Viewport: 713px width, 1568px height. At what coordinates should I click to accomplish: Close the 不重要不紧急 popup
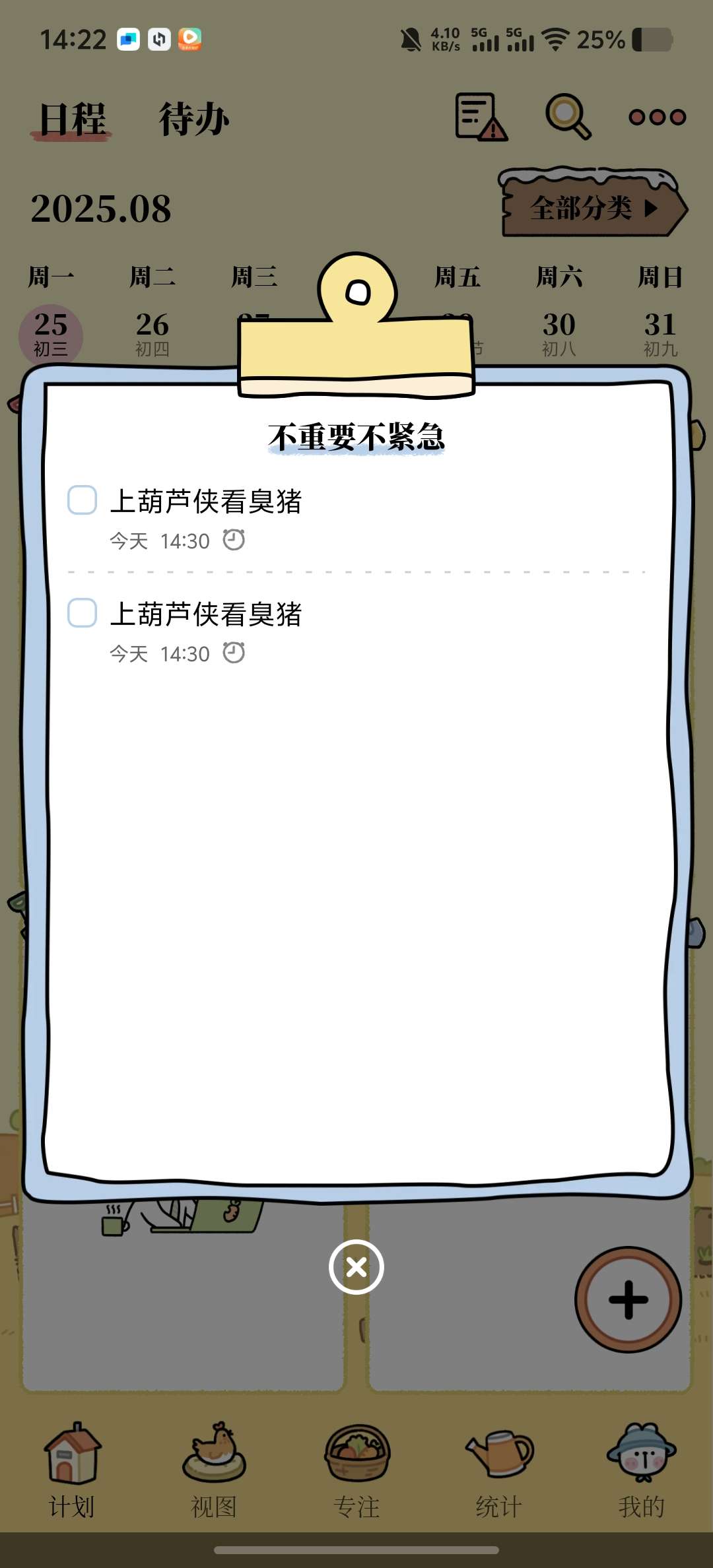(x=356, y=1267)
